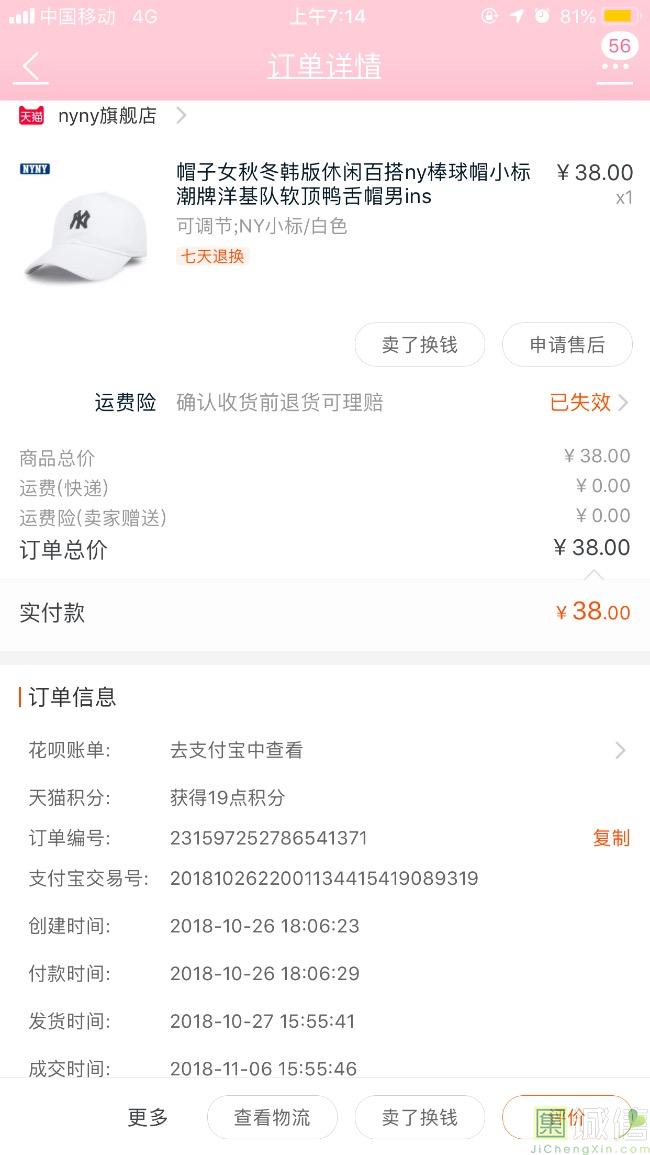The image size is (650, 1155).
Task: Copy the order number with 复制
Action: pos(611,838)
